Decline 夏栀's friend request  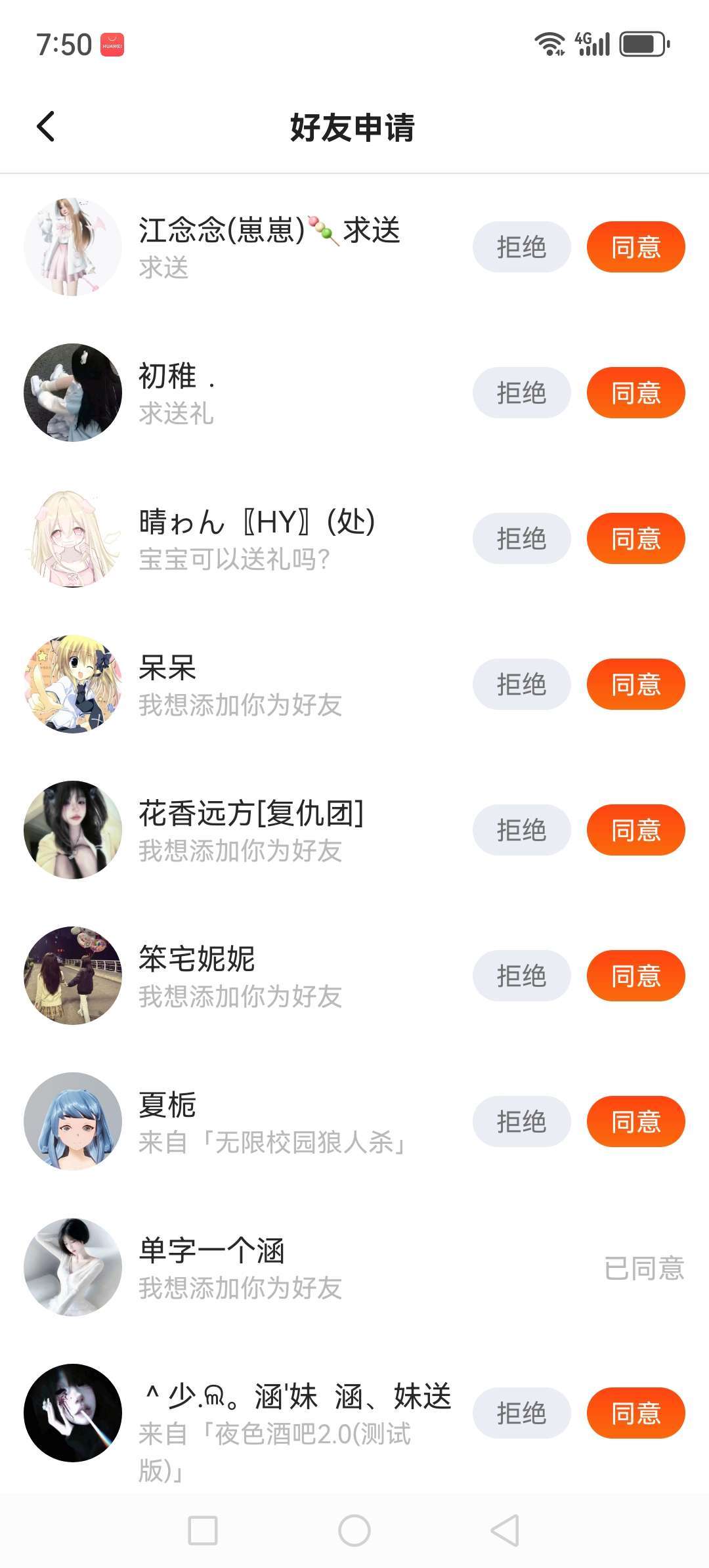click(521, 1122)
